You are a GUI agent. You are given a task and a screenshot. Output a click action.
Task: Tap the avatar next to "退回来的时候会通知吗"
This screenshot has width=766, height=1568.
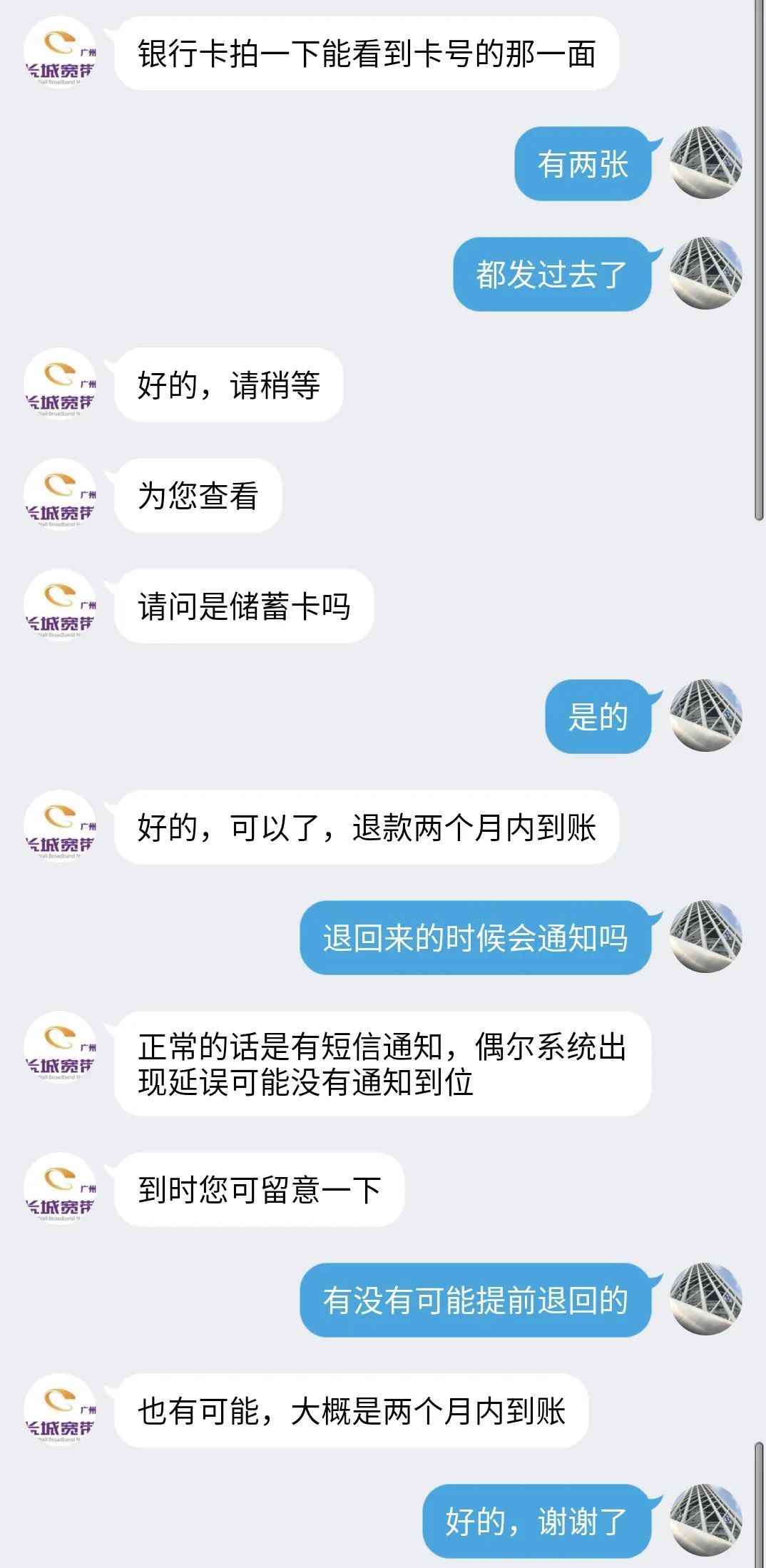tap(705, 936)
